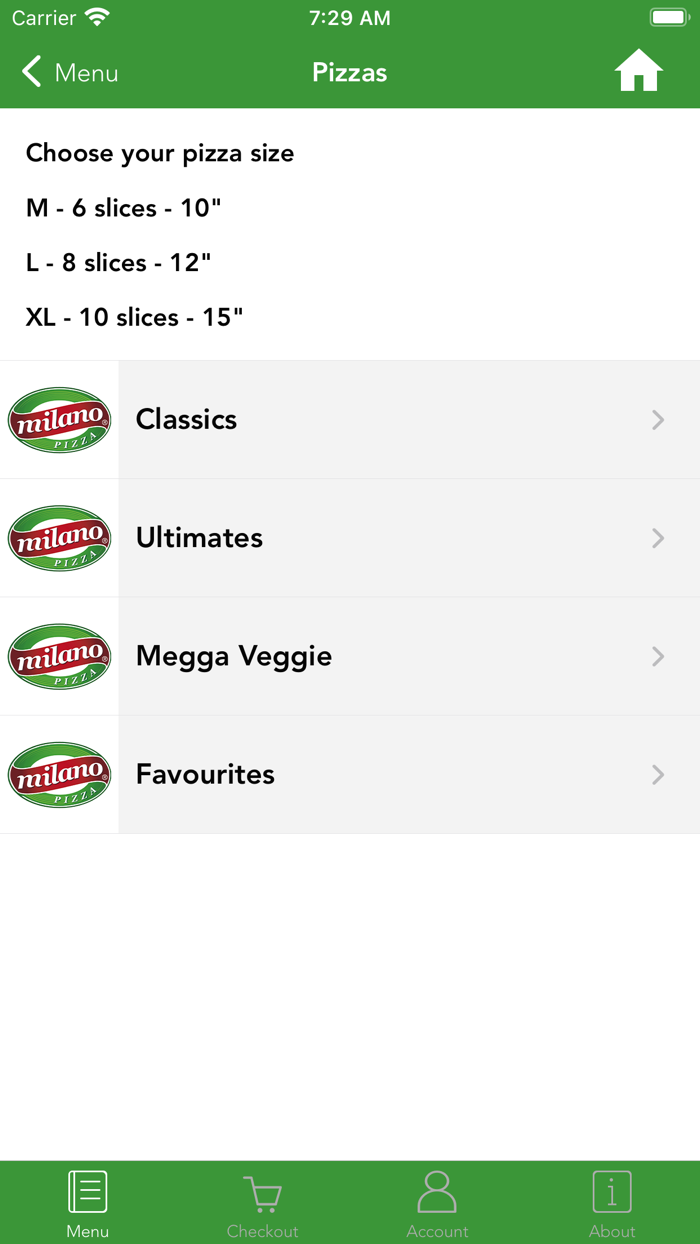This screenshot has height=1244, width=700.
Task: Tap the home icon in the header
Action: point(638,72)
